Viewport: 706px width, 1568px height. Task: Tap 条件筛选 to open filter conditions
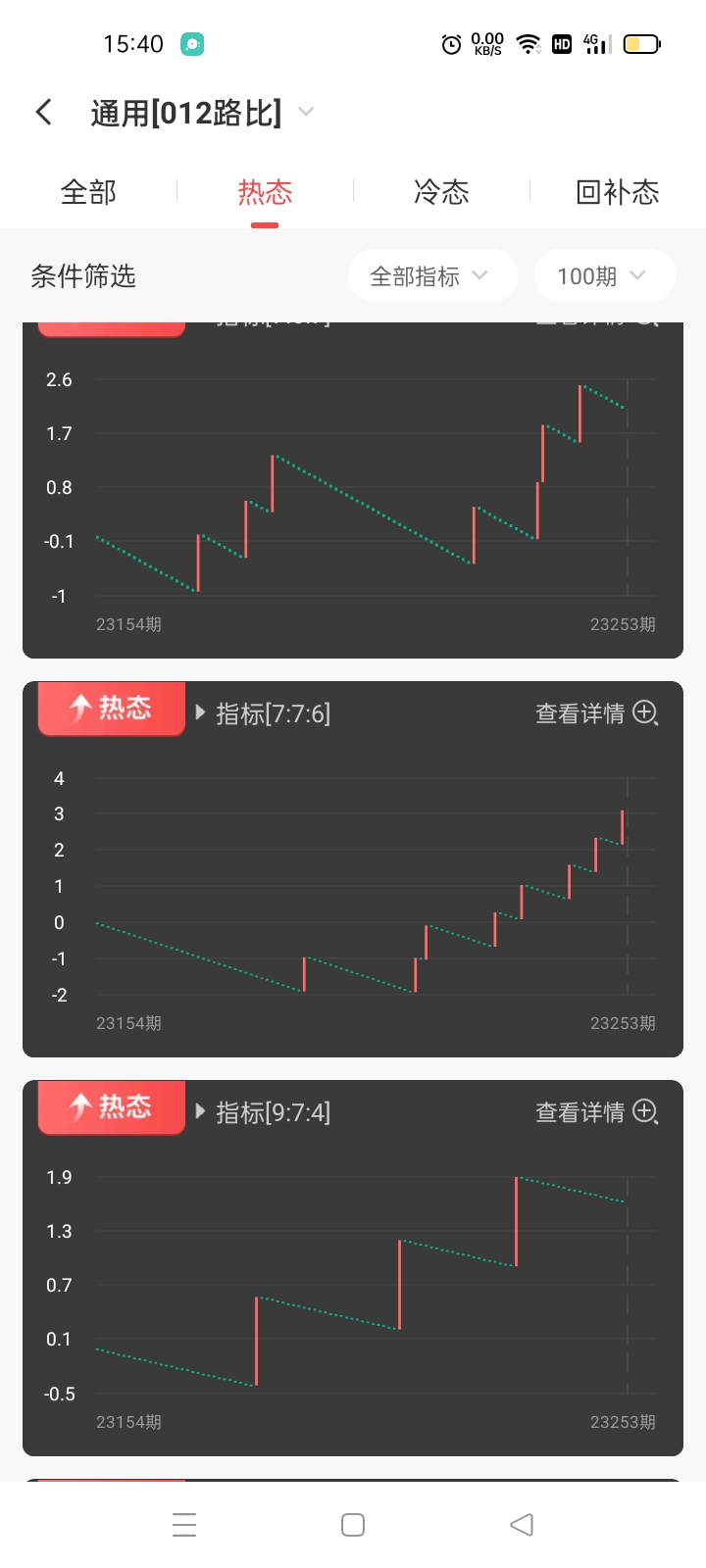coord(84,276)
